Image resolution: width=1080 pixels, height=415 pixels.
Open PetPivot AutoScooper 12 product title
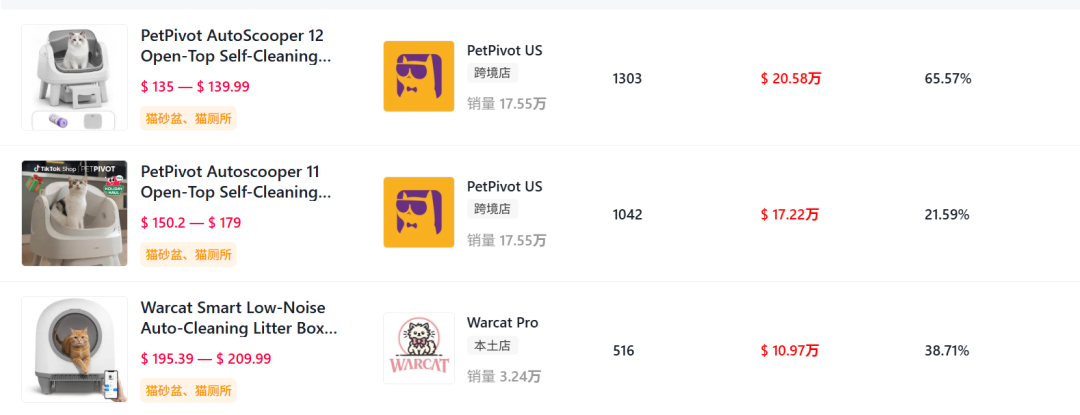tap(238, 46)
